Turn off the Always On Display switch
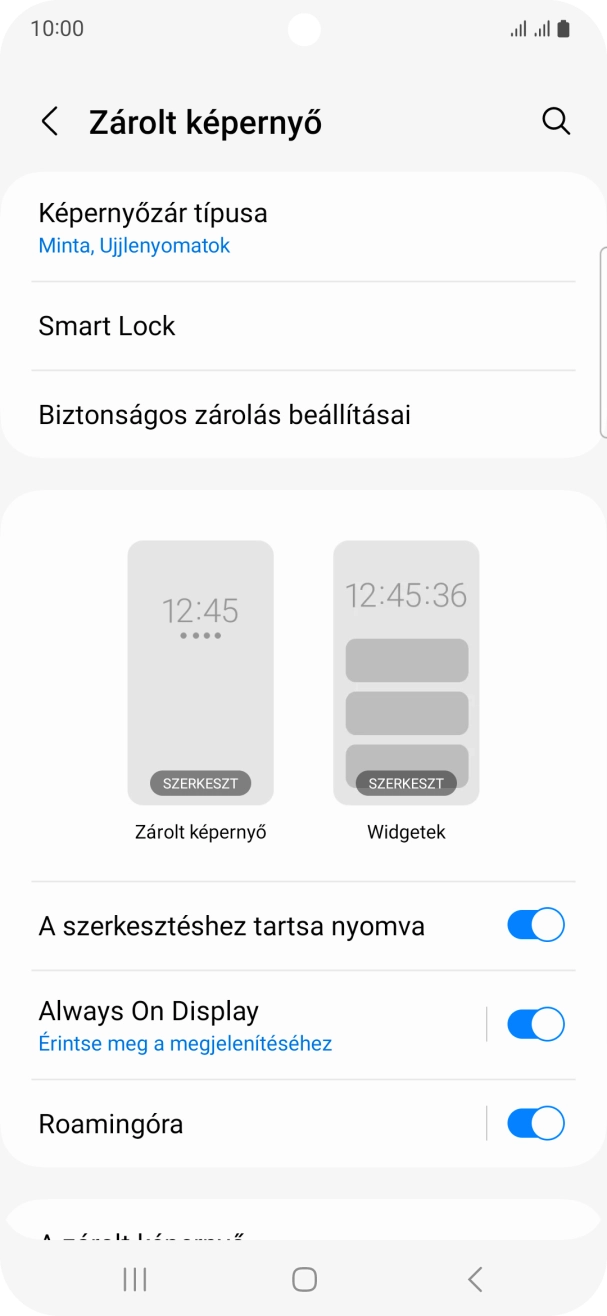The image size is (607, 1316). (x=536, y=1025)
